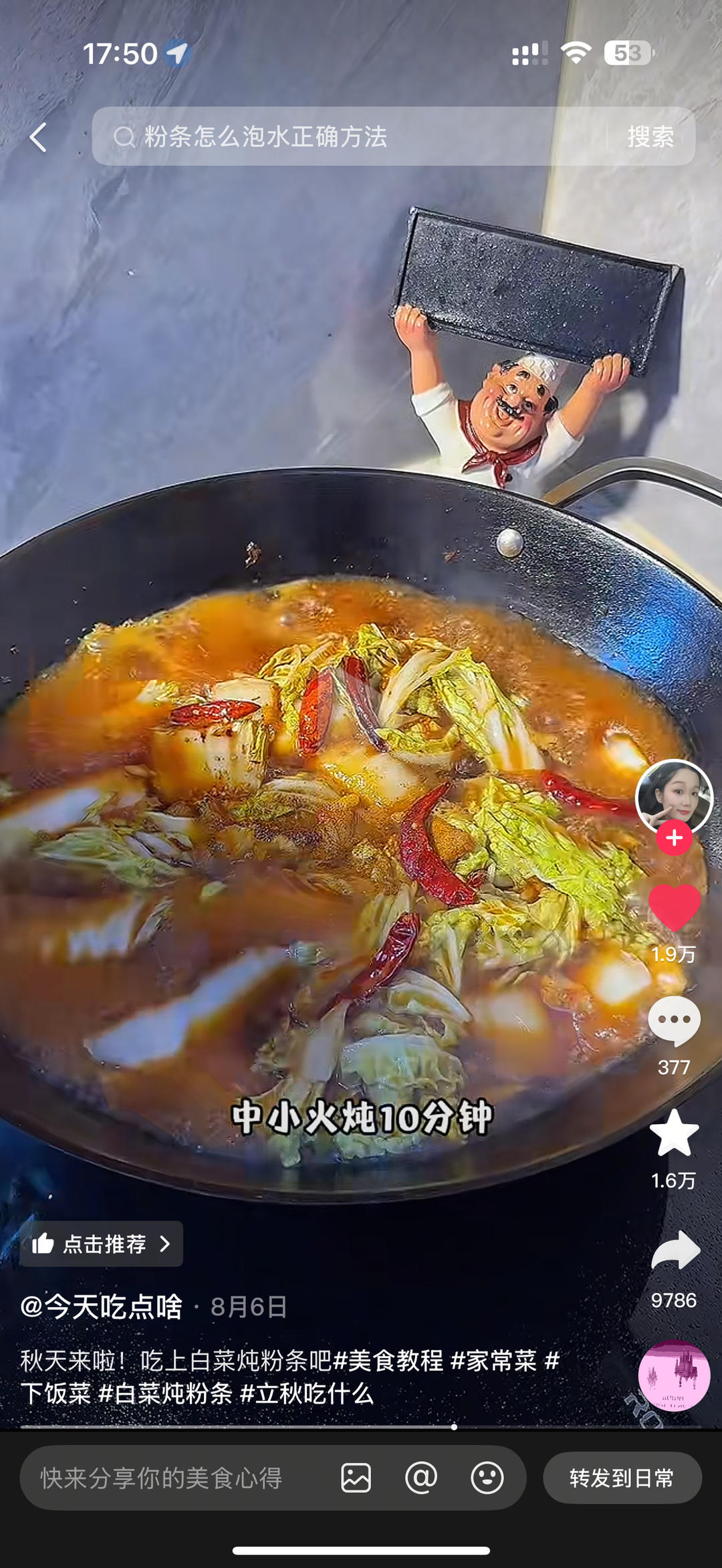This screenshot has height=1568, width=722.
Task: Open the spinning music disc
Action: tap(674, 1375)
